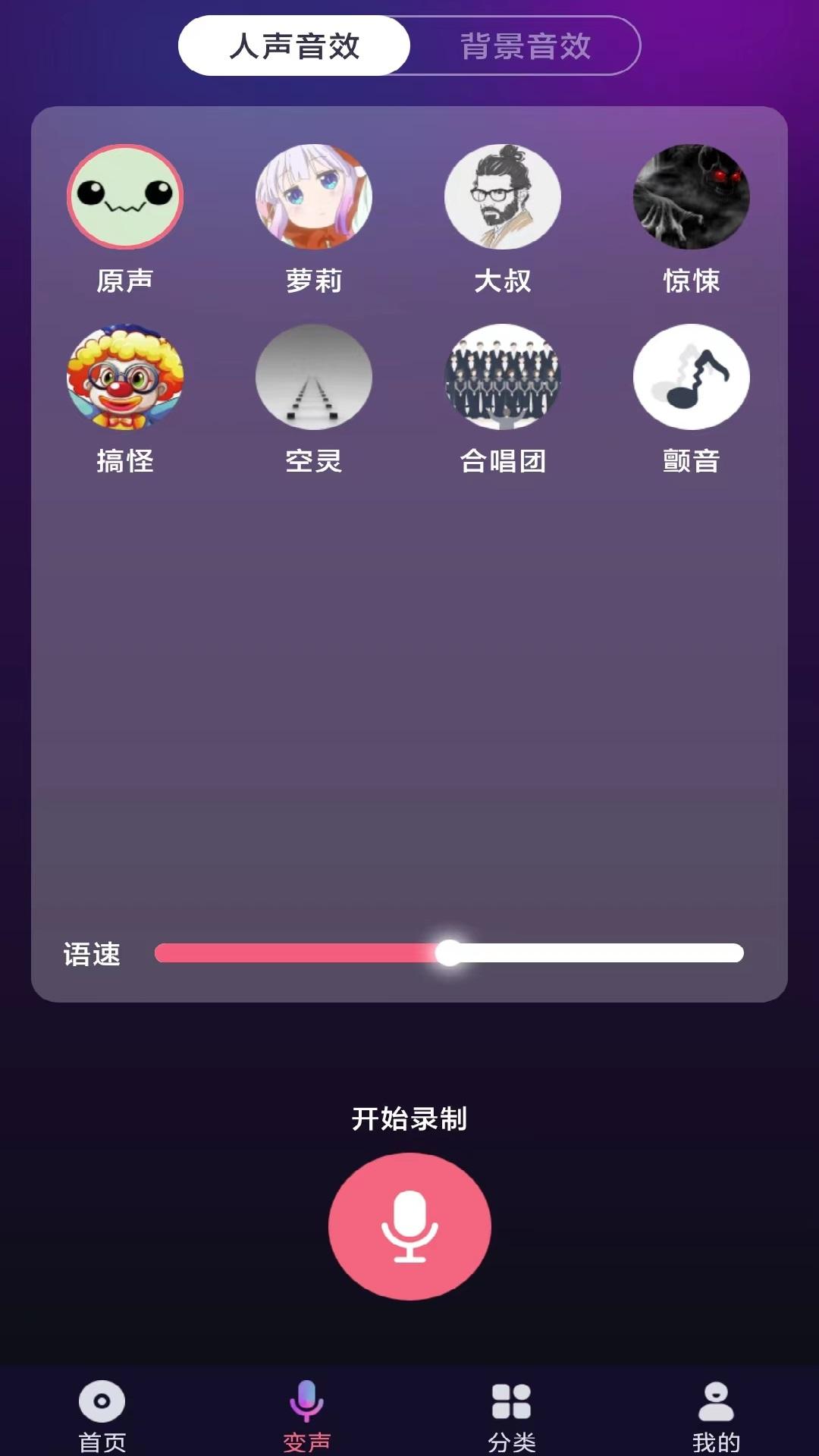
Task: Switch to the 背景音效 tab
Action: tap(526, 45)
